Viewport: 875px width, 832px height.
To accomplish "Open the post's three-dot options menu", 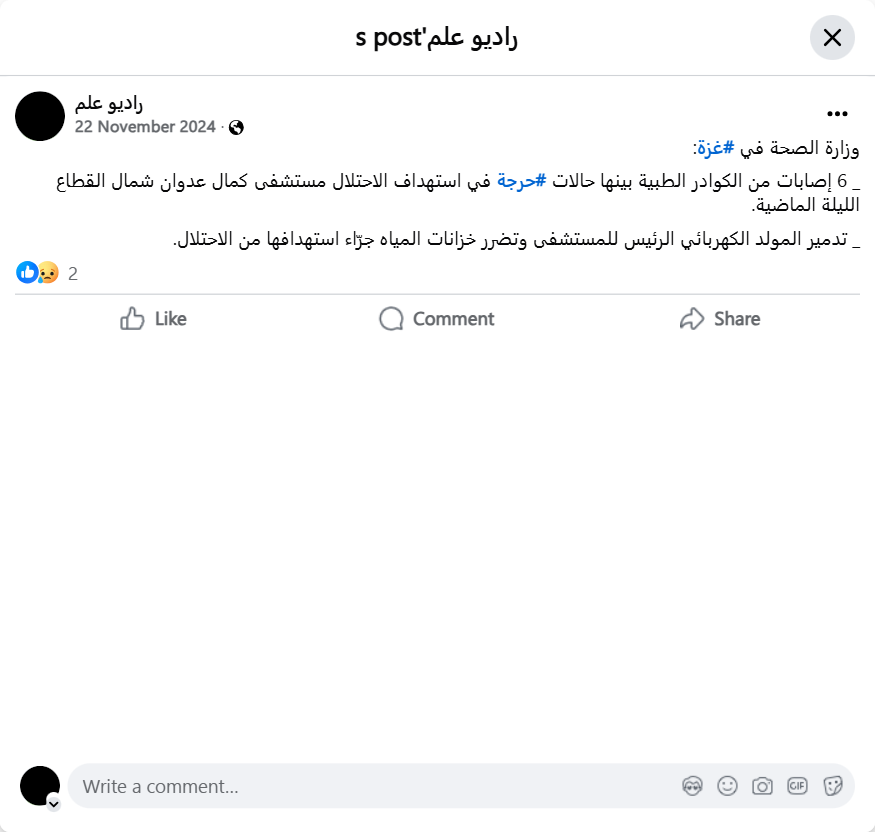I will pyautogui.click(x=837, y=114).
